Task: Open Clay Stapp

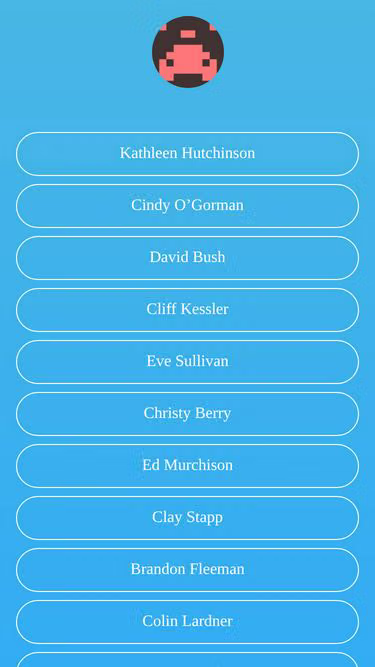Action: 188,518
